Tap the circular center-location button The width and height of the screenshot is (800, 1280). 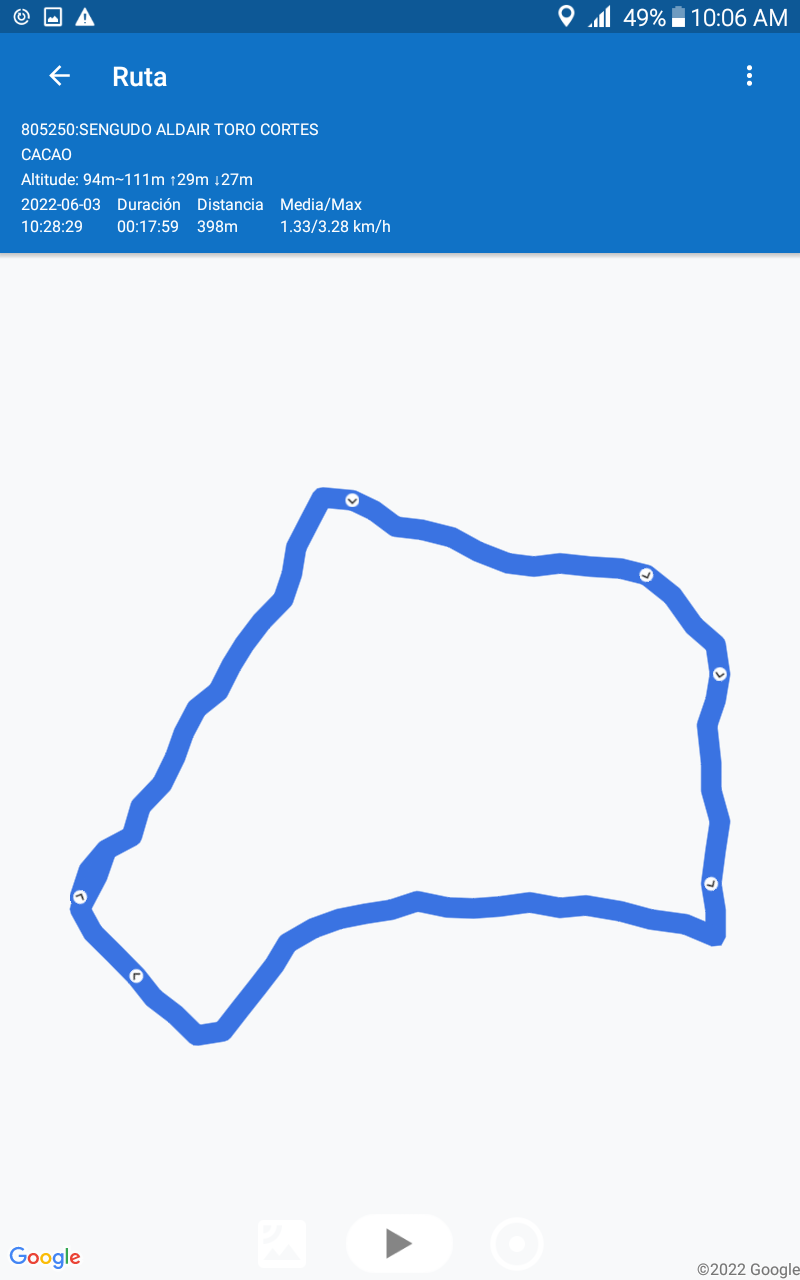tap(517, 1244)
